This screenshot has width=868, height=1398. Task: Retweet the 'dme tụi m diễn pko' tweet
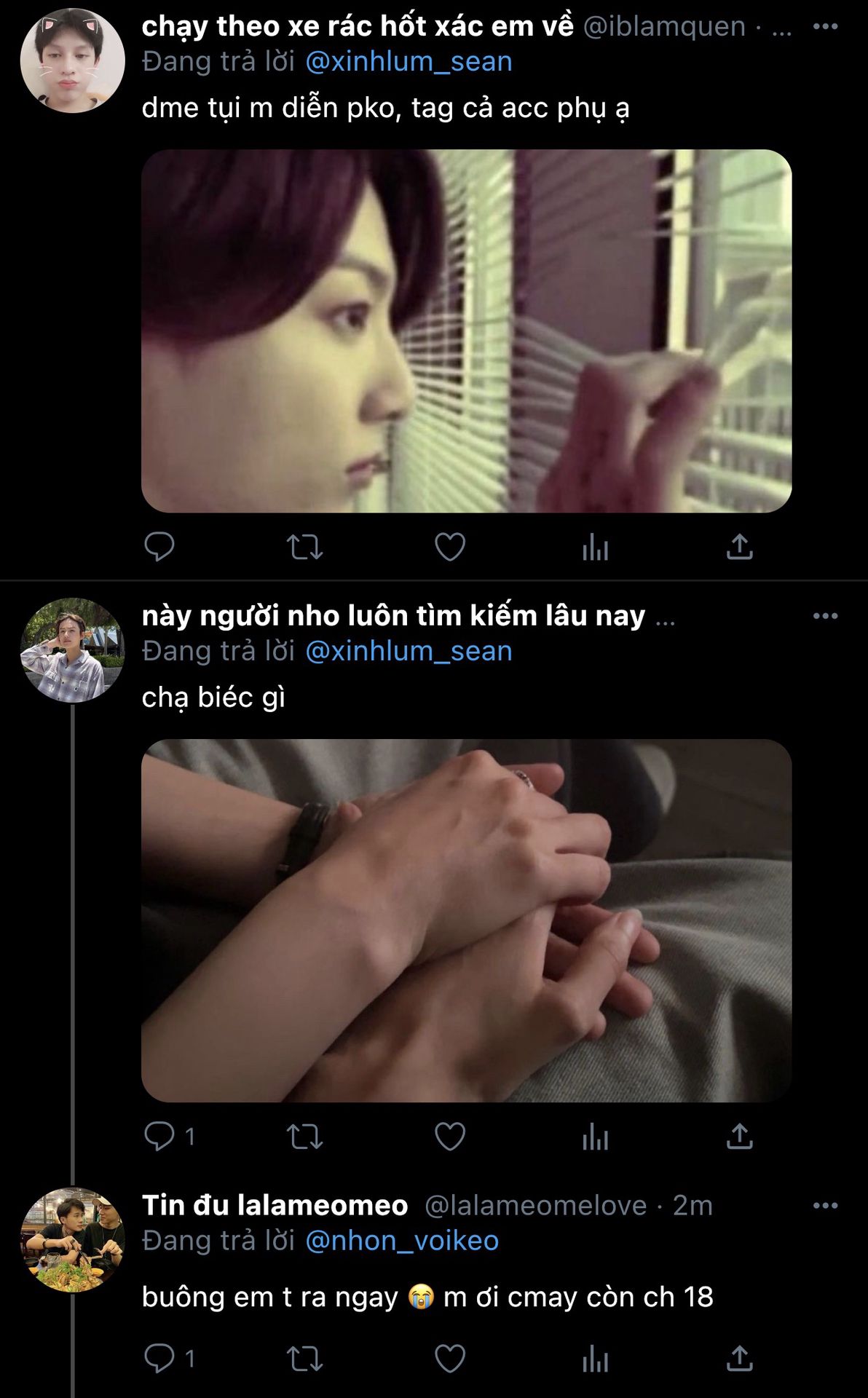304,546
